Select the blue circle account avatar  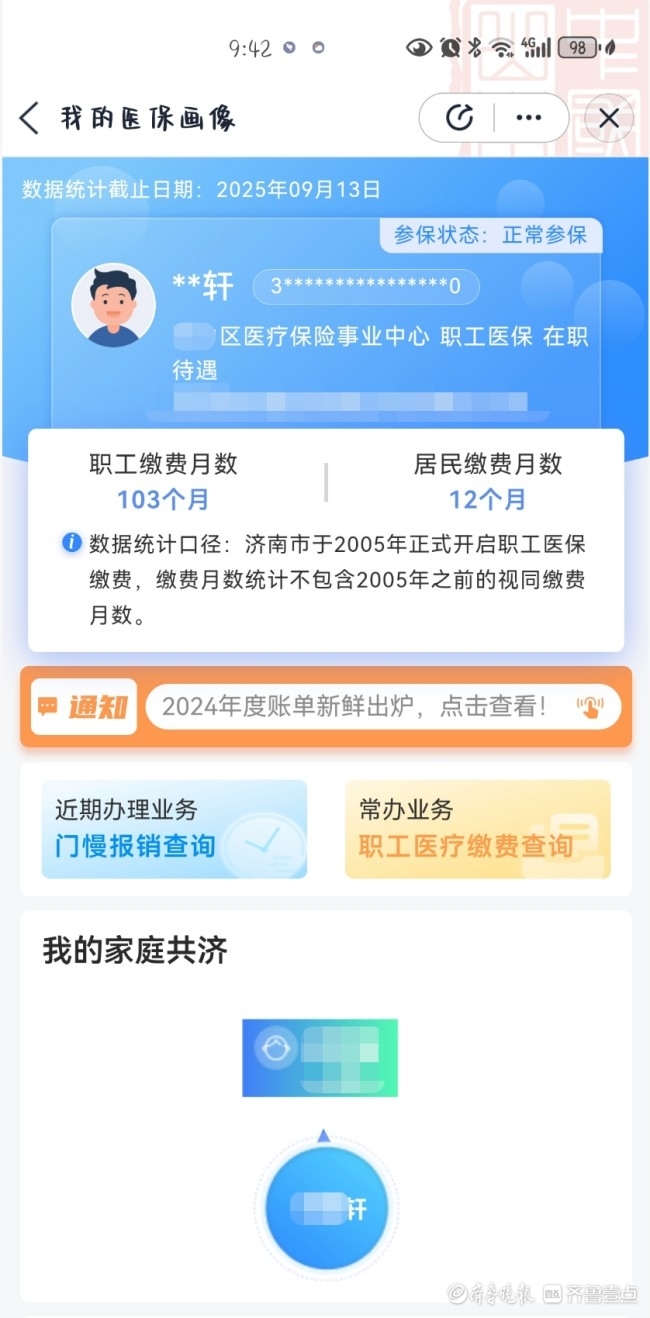click(x=326, y=1209)
